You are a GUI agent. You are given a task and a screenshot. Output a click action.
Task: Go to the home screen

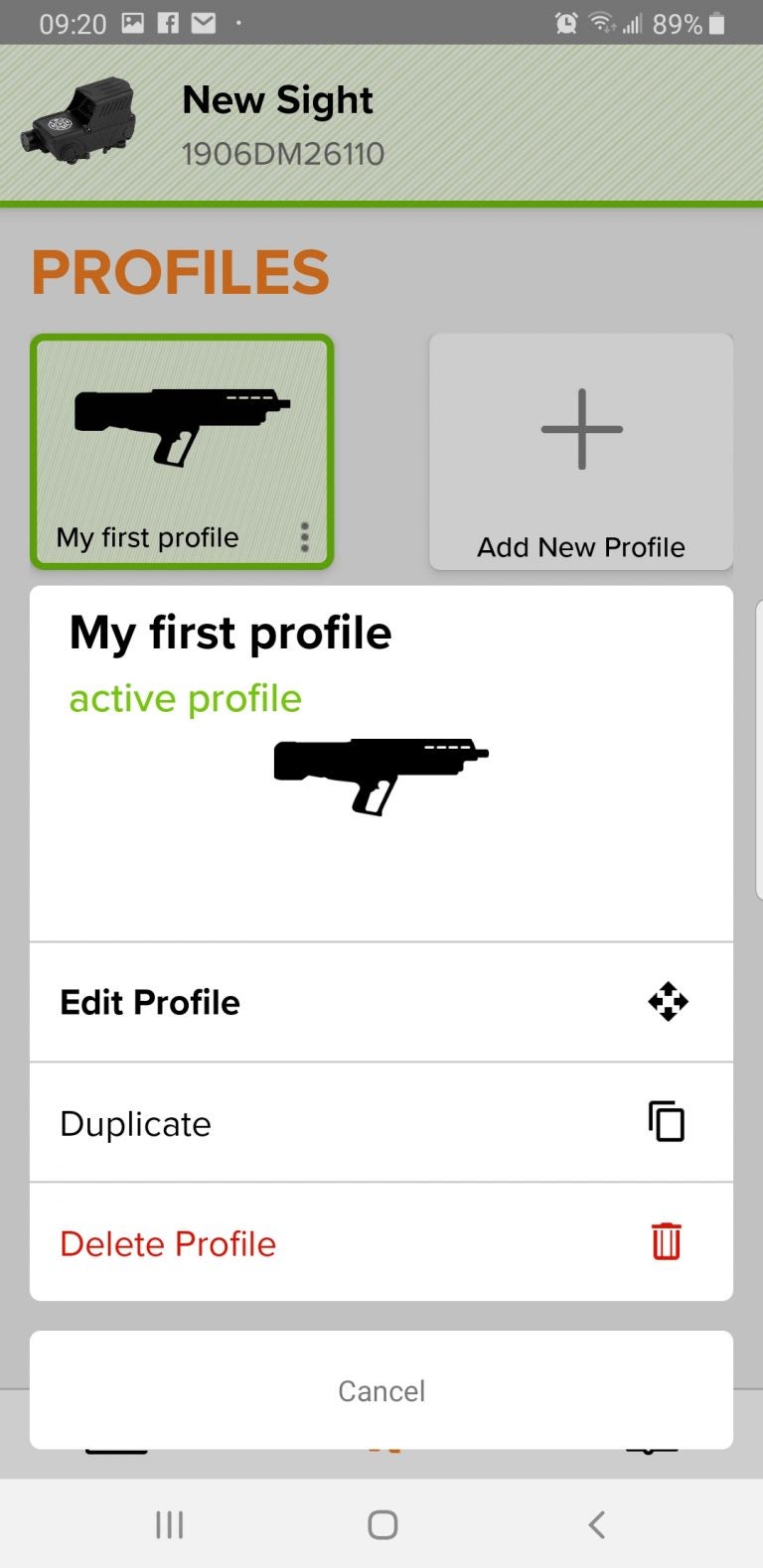point(382,1524)
